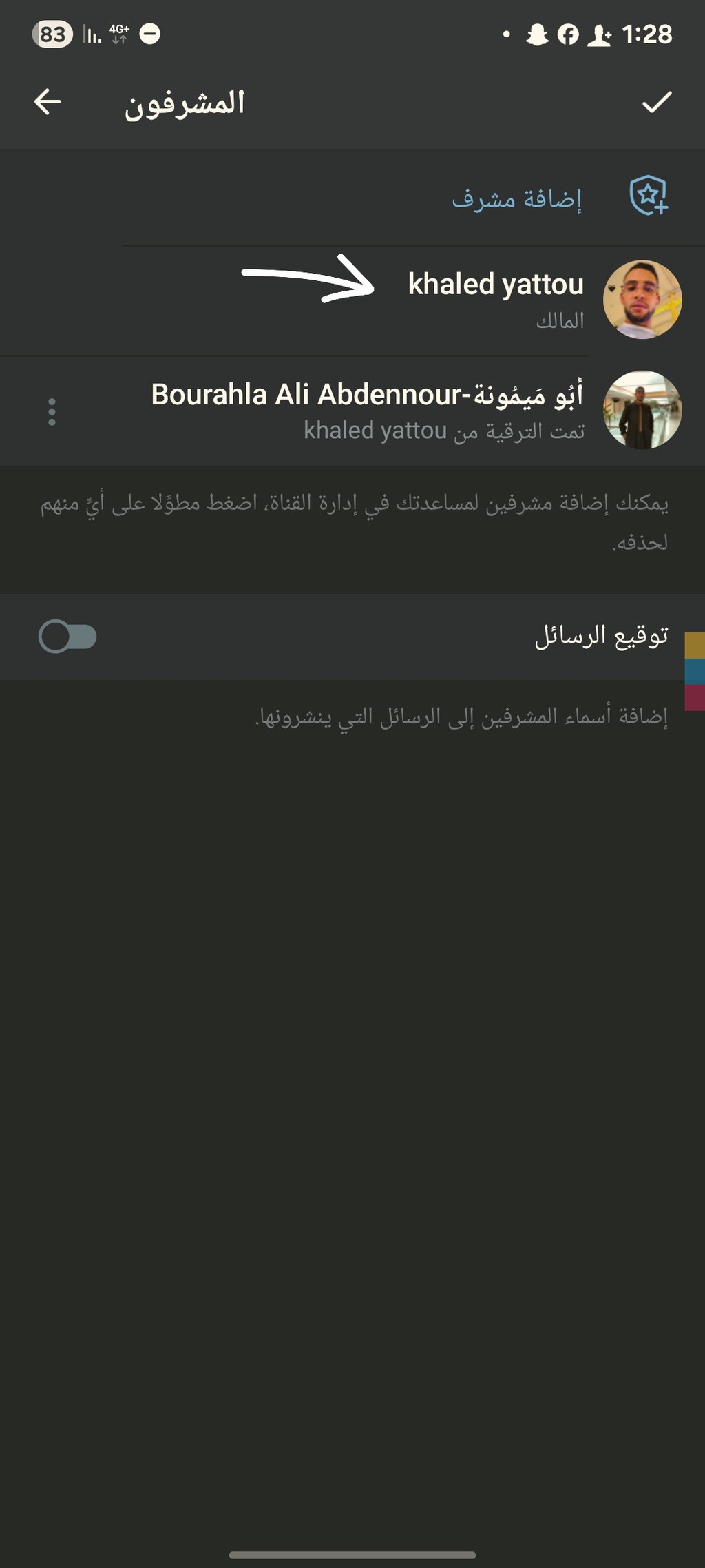Open options menu for Bourahla Ali Abdennour

click(52, 412)
